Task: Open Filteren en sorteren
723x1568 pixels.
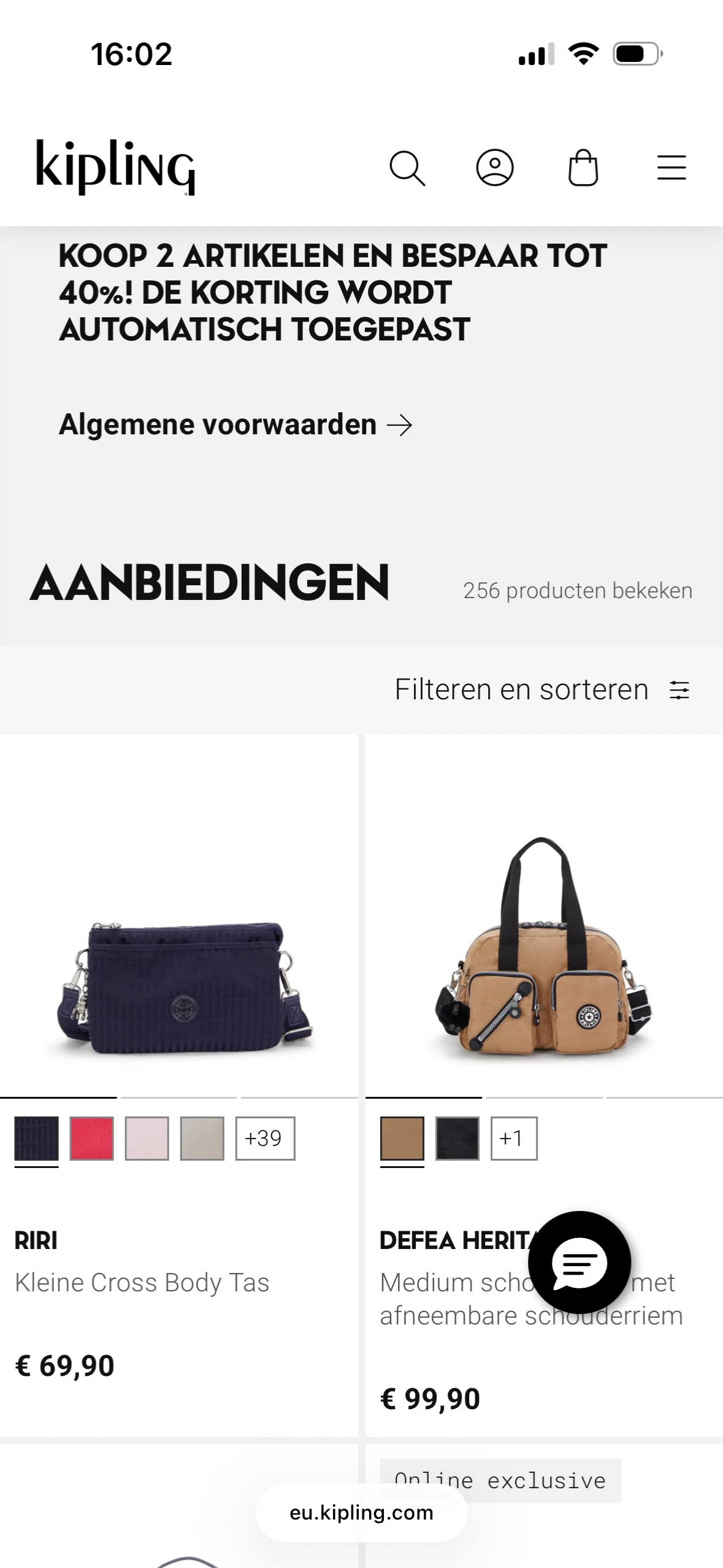Action: (542, 690)
